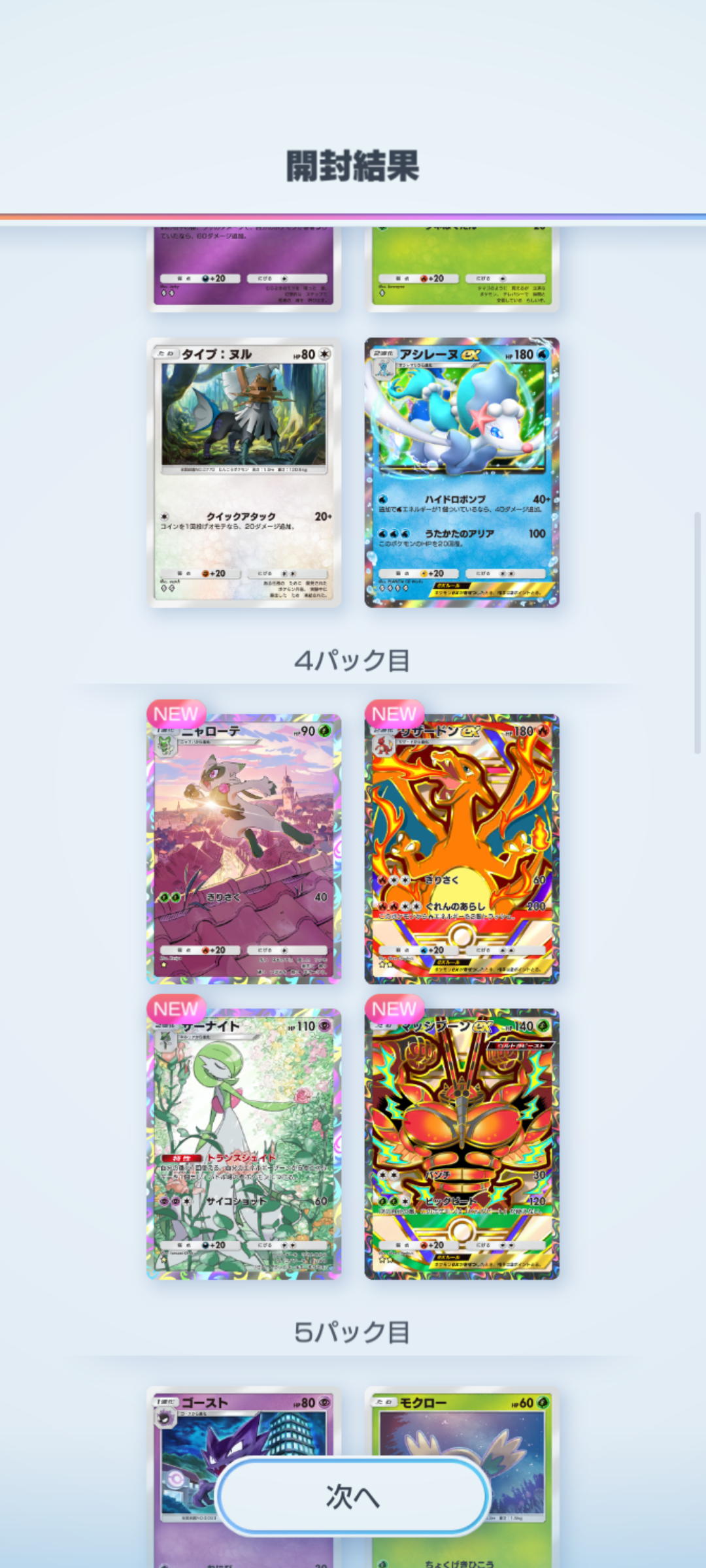Image resolution: width=706 pixels, height=1568 pixels.
Task: View the new ニャローテ card
Action: tap(244, 849)
